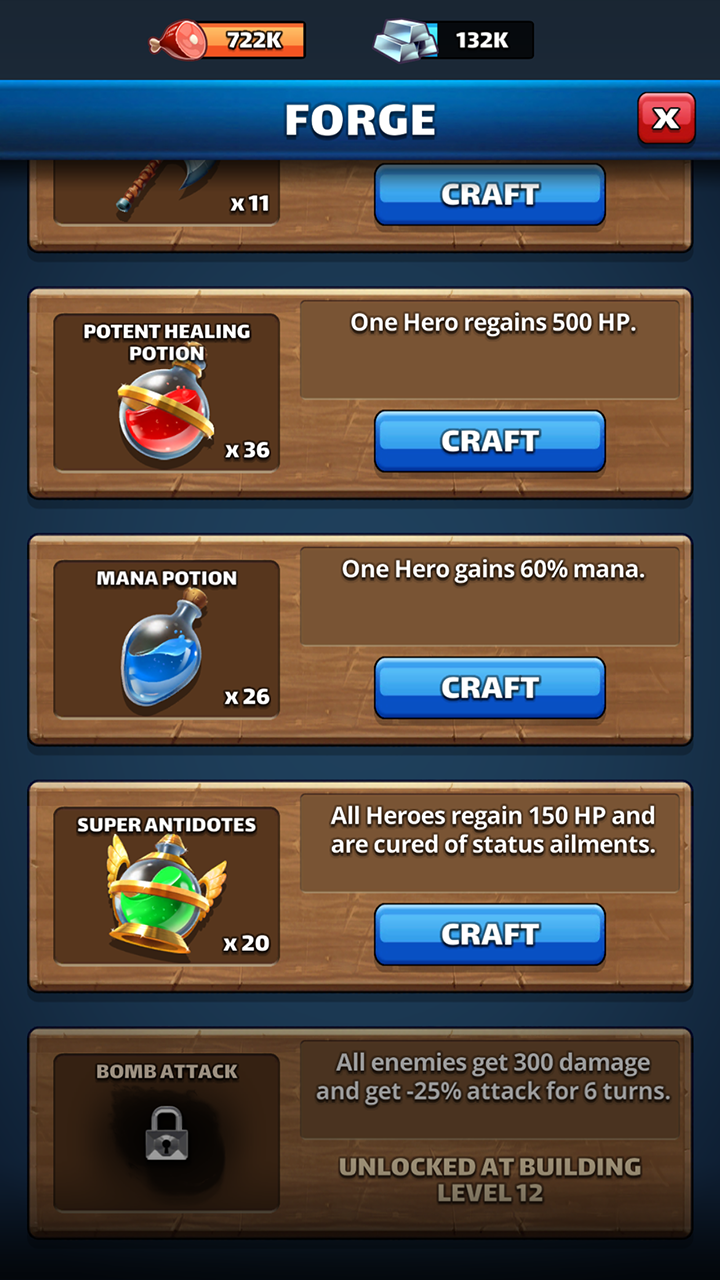Craft Super Antidotes

[490, 934]
